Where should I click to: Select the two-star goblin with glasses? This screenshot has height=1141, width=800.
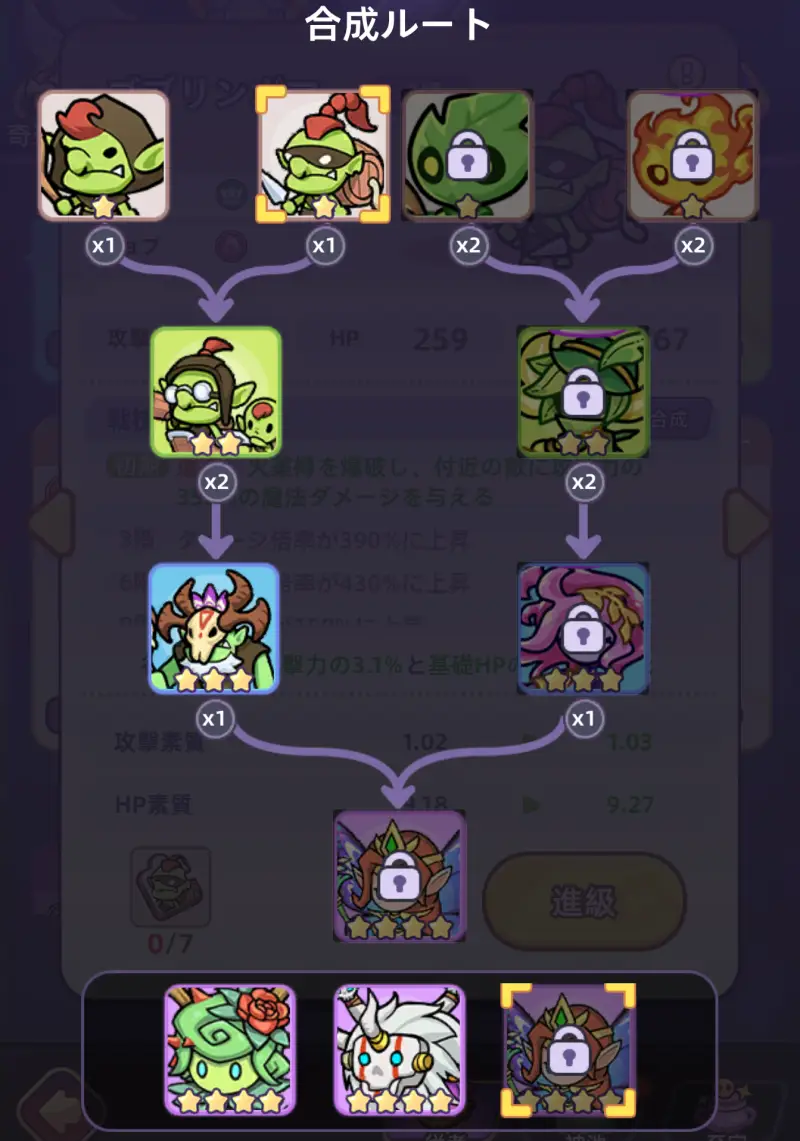point(216,392)
